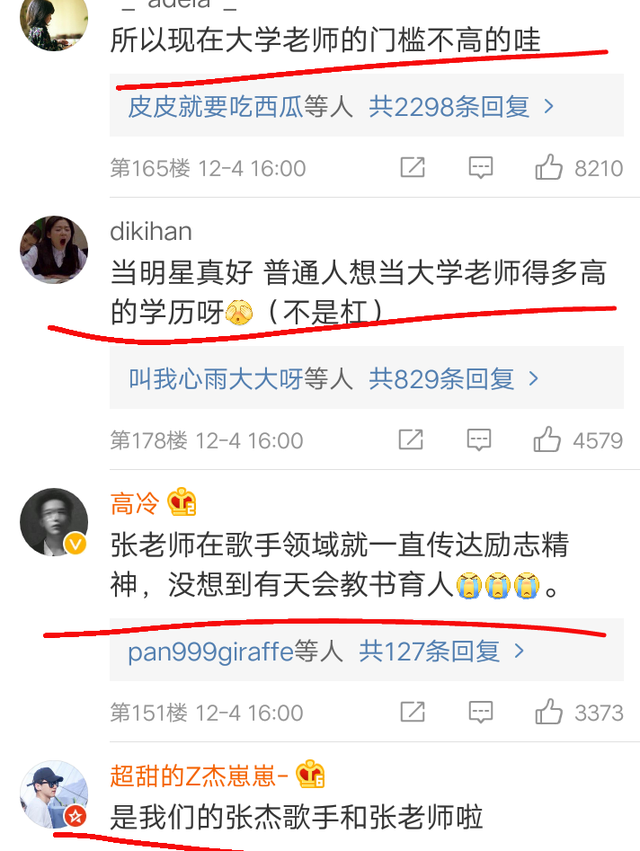
Task: Share the comment on floor 165
Action: click(412, 168)
